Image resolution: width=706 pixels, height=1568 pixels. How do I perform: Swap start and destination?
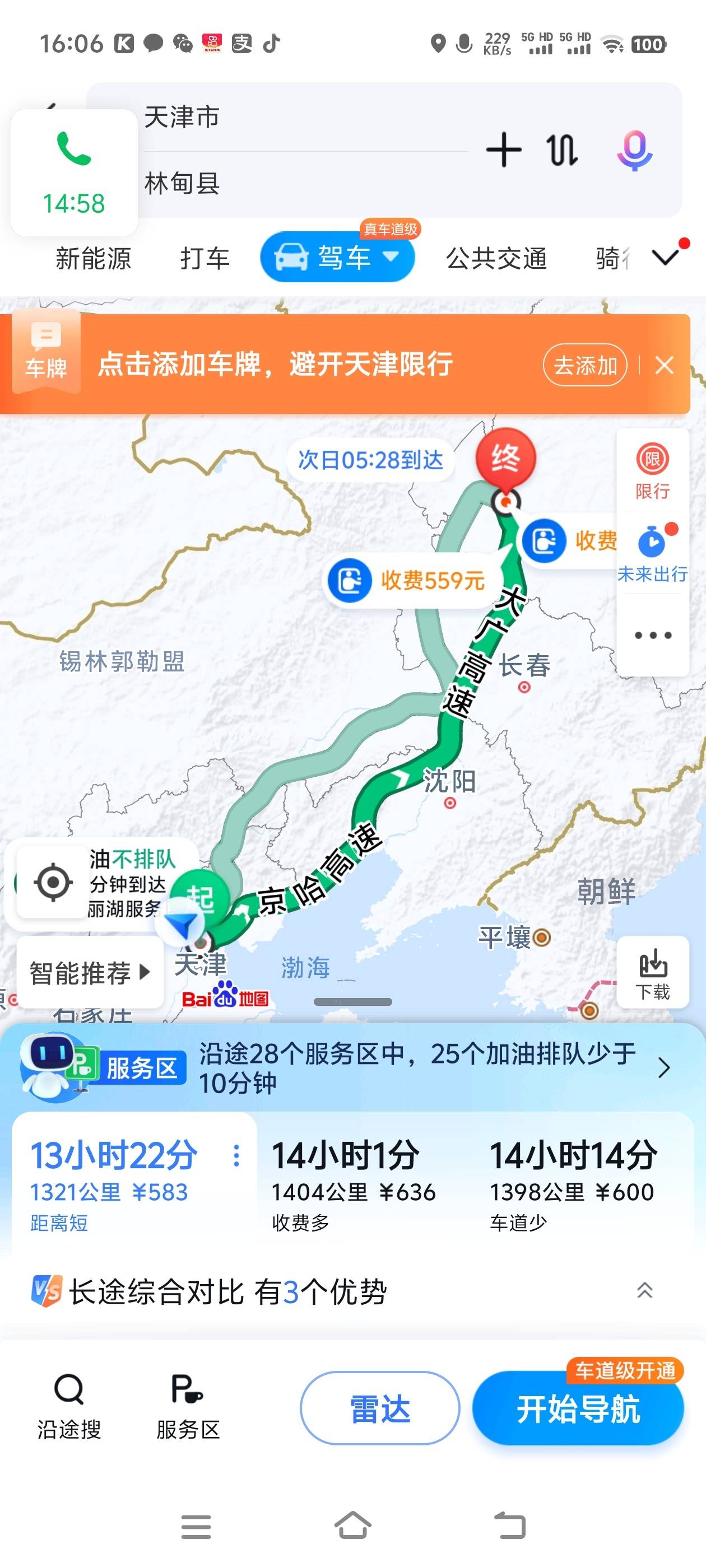(x=562, y=150)
